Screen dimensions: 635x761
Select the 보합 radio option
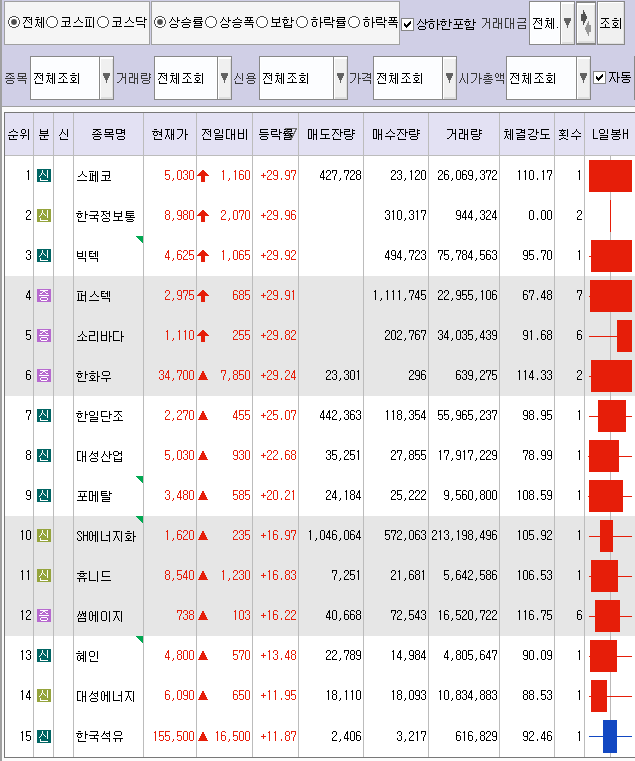(x=262, y=21)
